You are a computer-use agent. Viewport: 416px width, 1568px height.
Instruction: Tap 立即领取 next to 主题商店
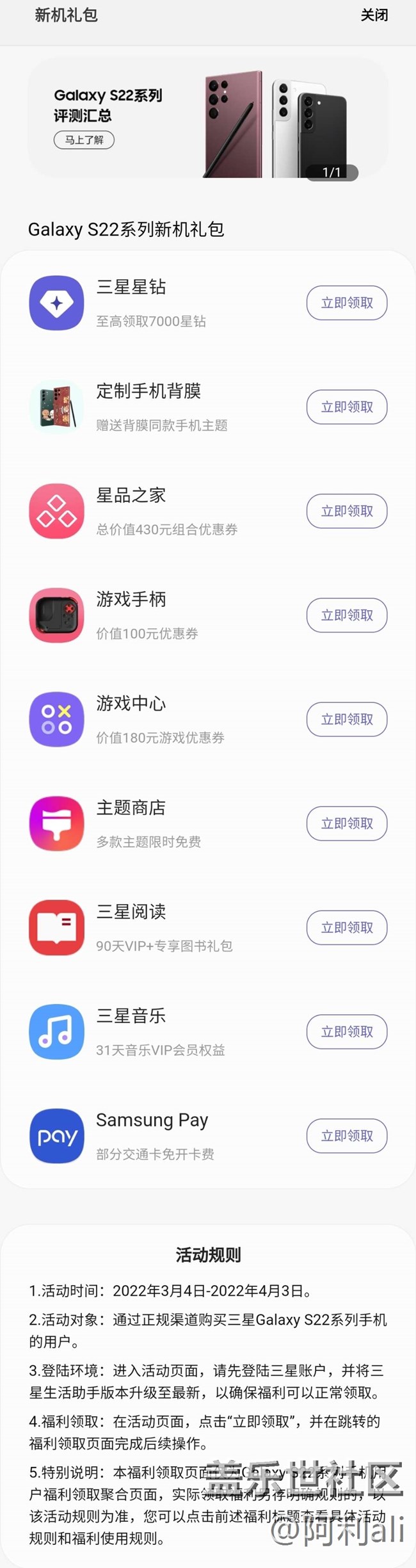(346, 823)
